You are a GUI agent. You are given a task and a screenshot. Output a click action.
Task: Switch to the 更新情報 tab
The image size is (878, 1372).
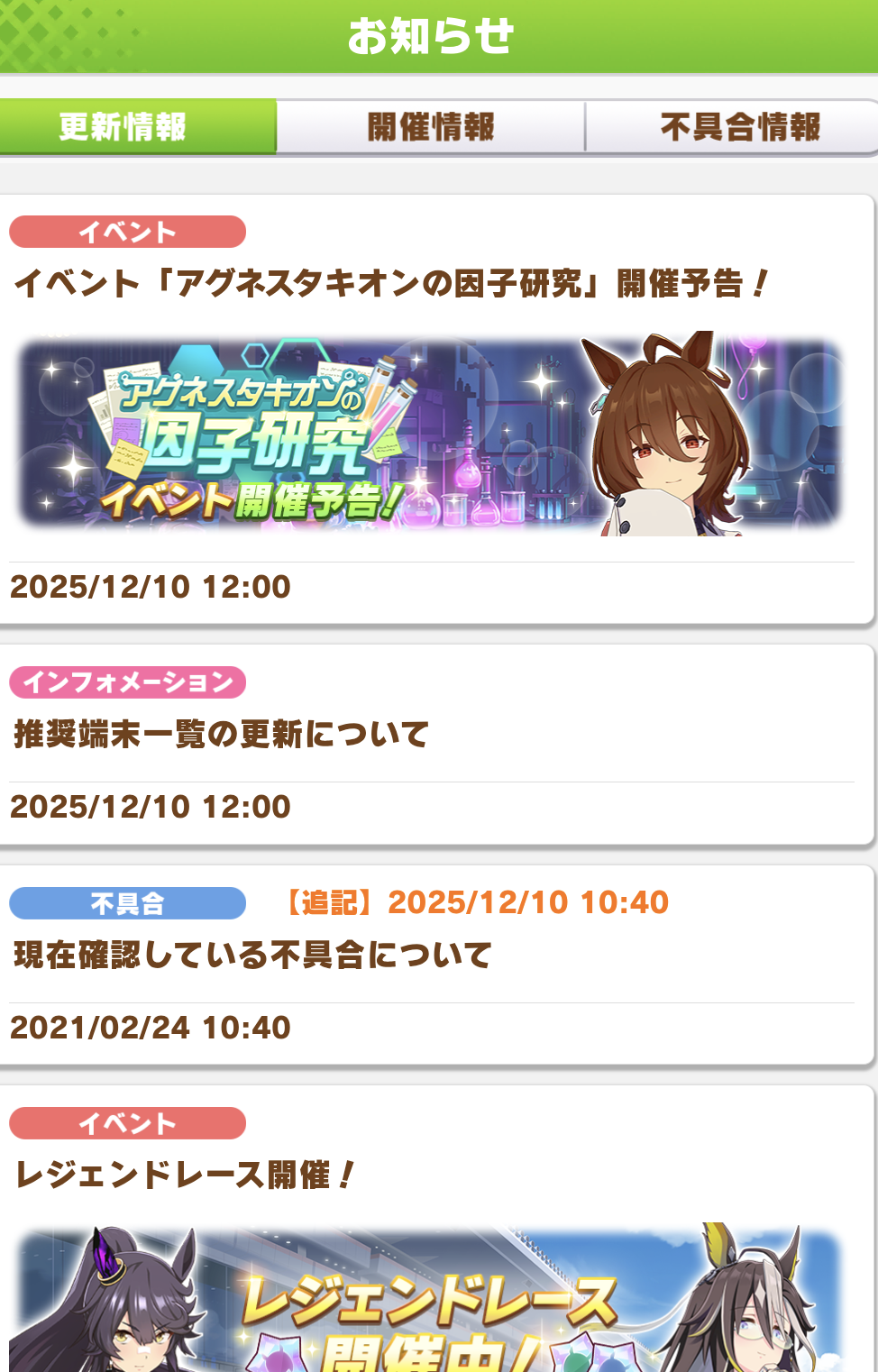(138, 127)
